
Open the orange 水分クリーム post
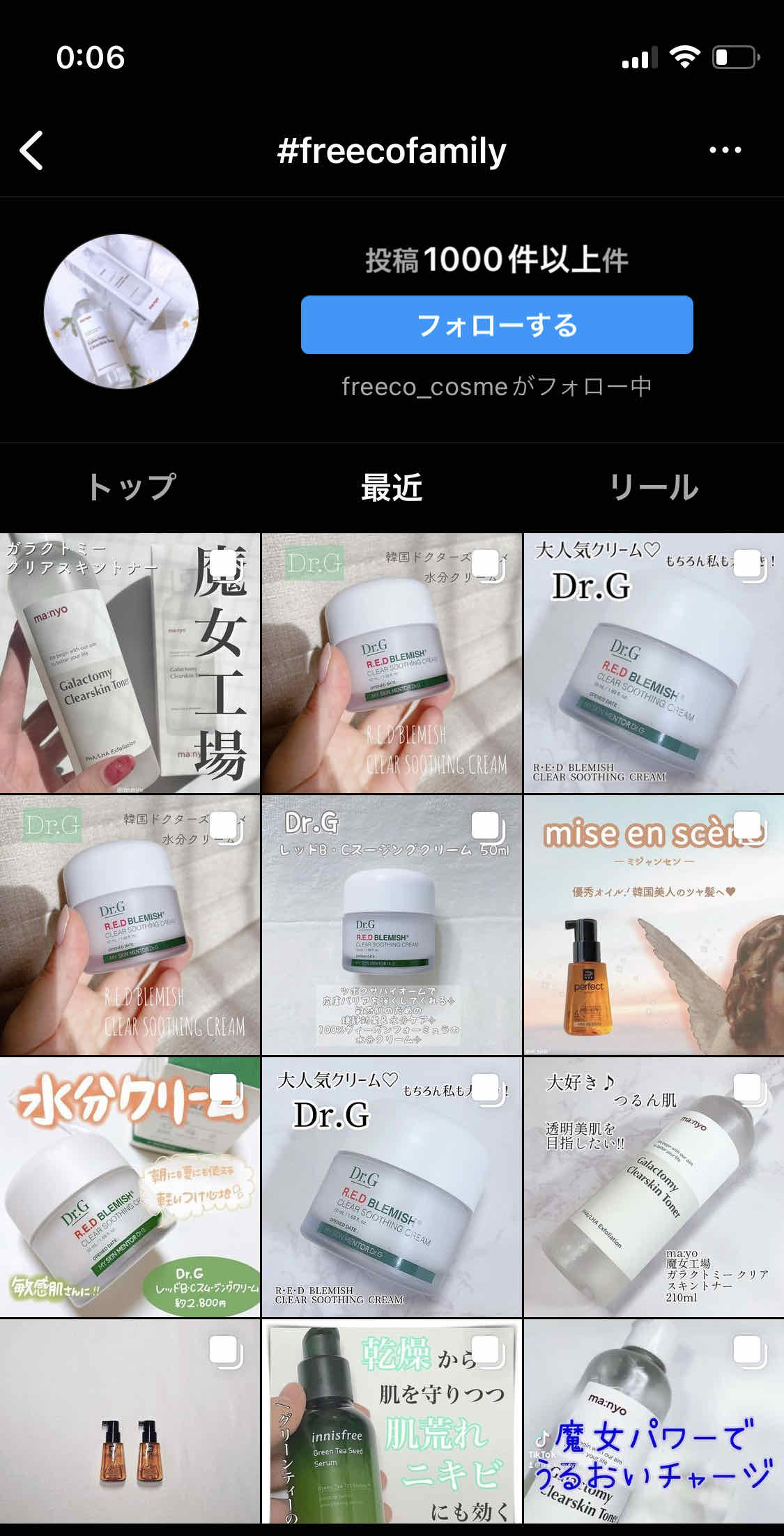[130, 1187]
